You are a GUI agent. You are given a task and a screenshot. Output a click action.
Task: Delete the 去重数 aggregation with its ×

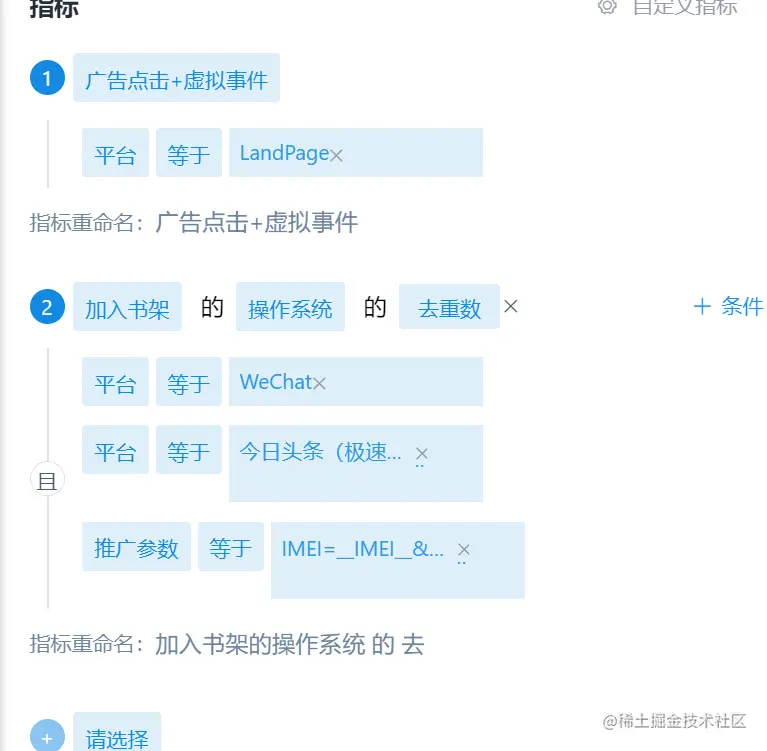[511, 307]
